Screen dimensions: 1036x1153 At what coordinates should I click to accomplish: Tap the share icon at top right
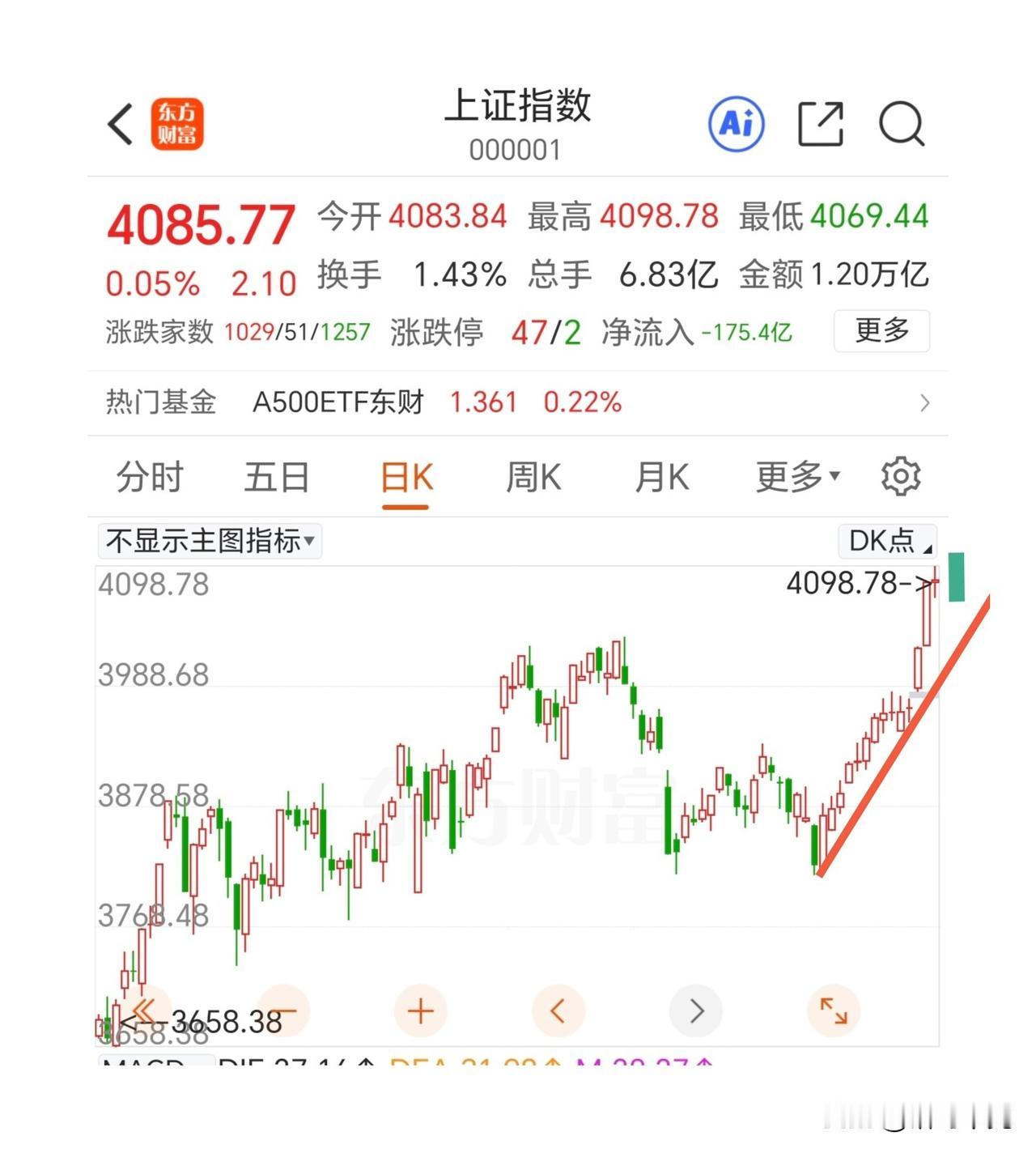[x=821, y=125]
